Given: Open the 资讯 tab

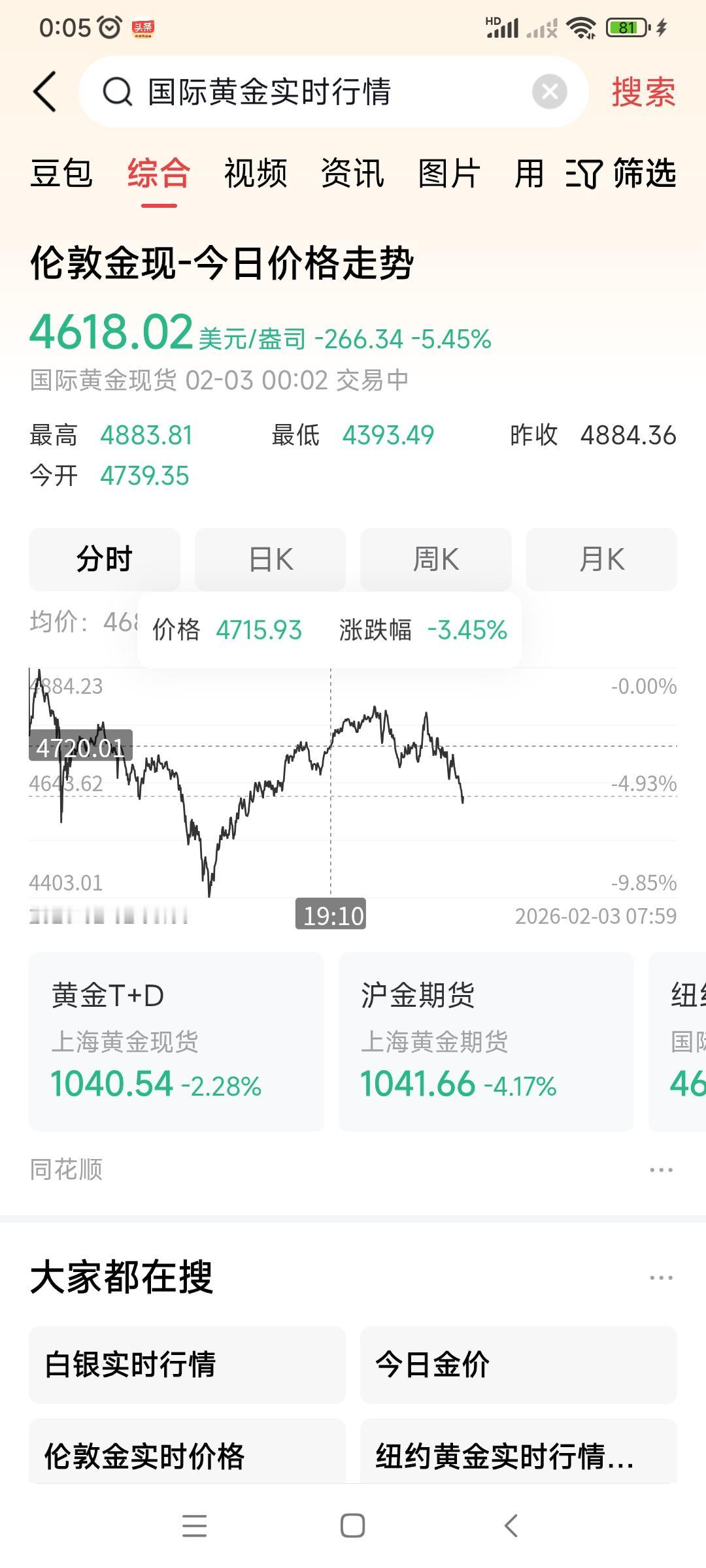Looking at the screenshot, I should pyautogui.click(x=352, y=174).
